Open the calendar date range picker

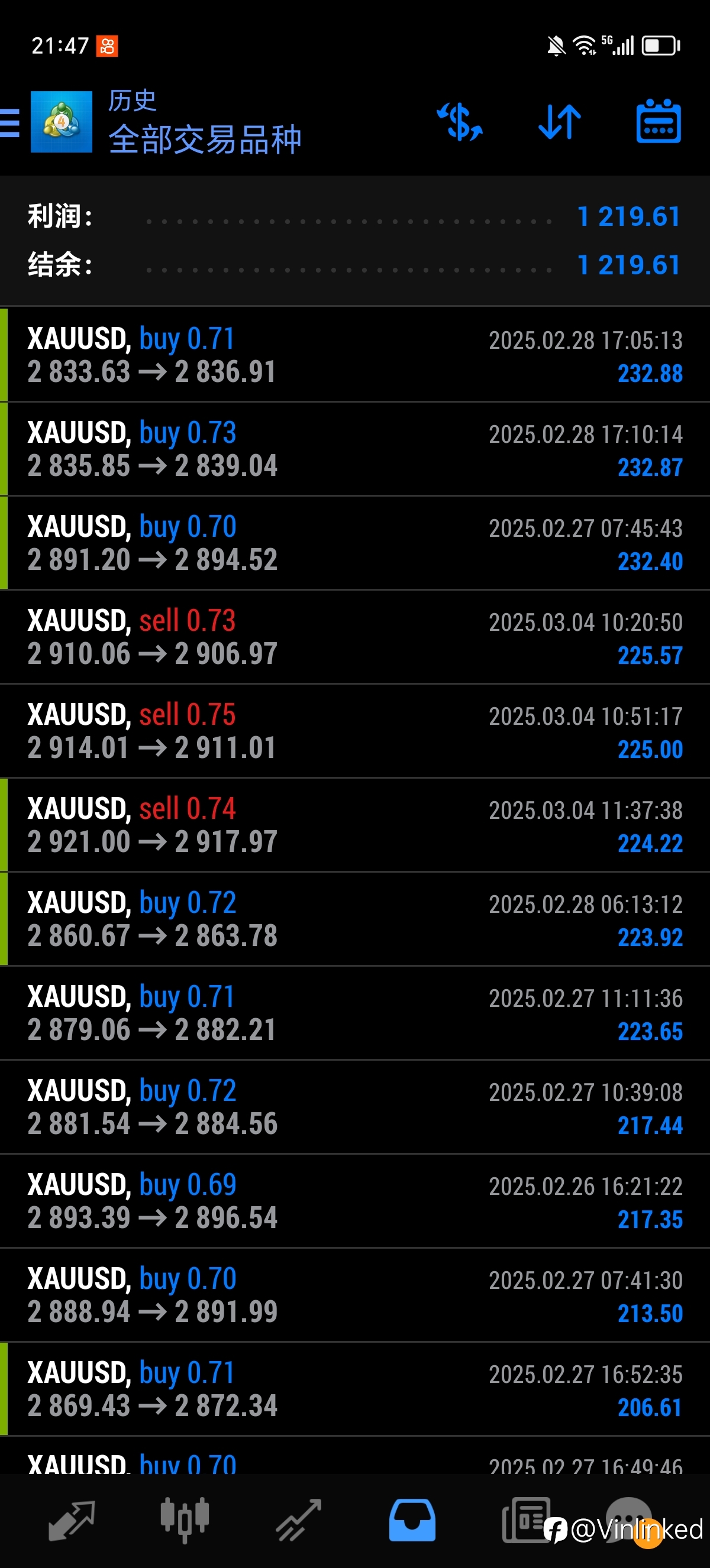pos(659,121)
